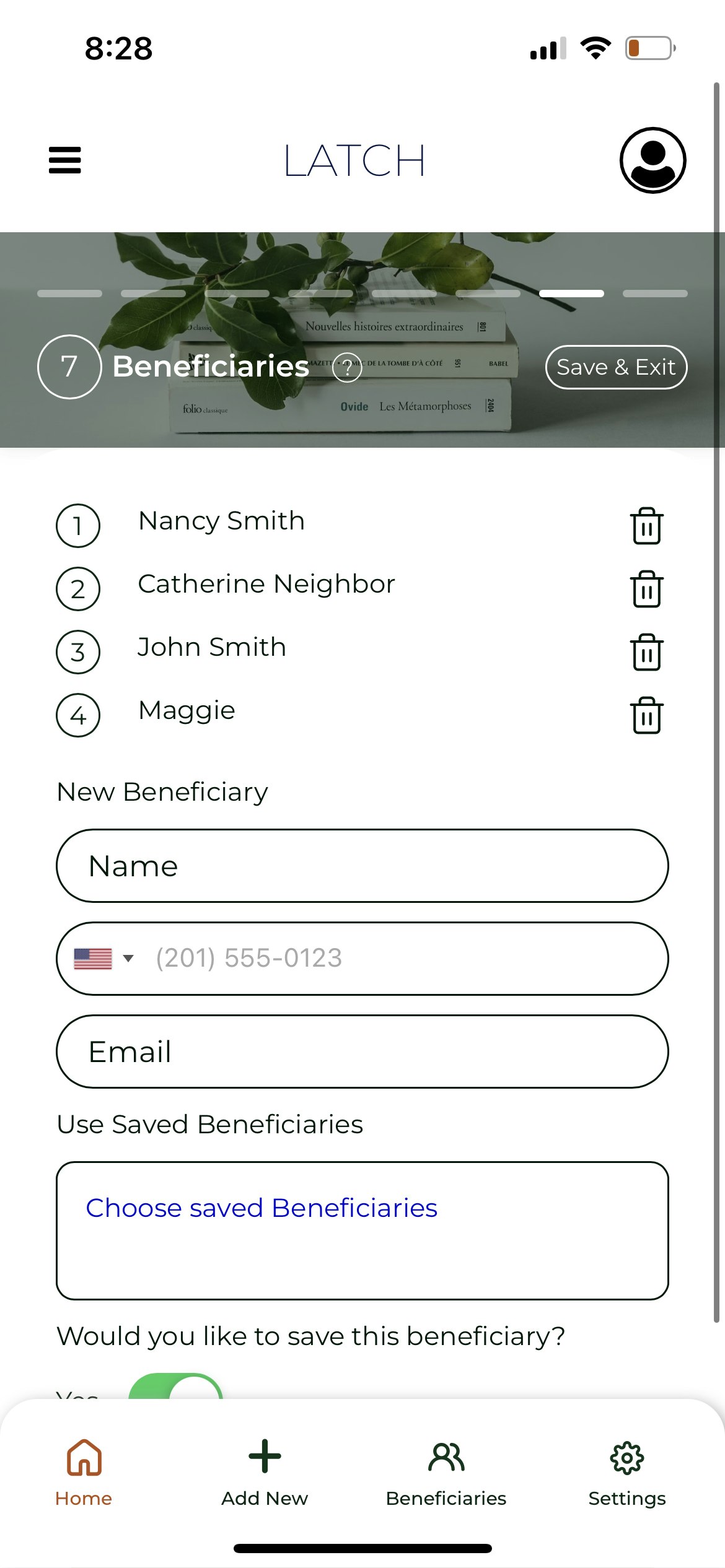Remove Catherine Neighbor with trash icon
Screen dimensions: 725x1568
(647, 589)
